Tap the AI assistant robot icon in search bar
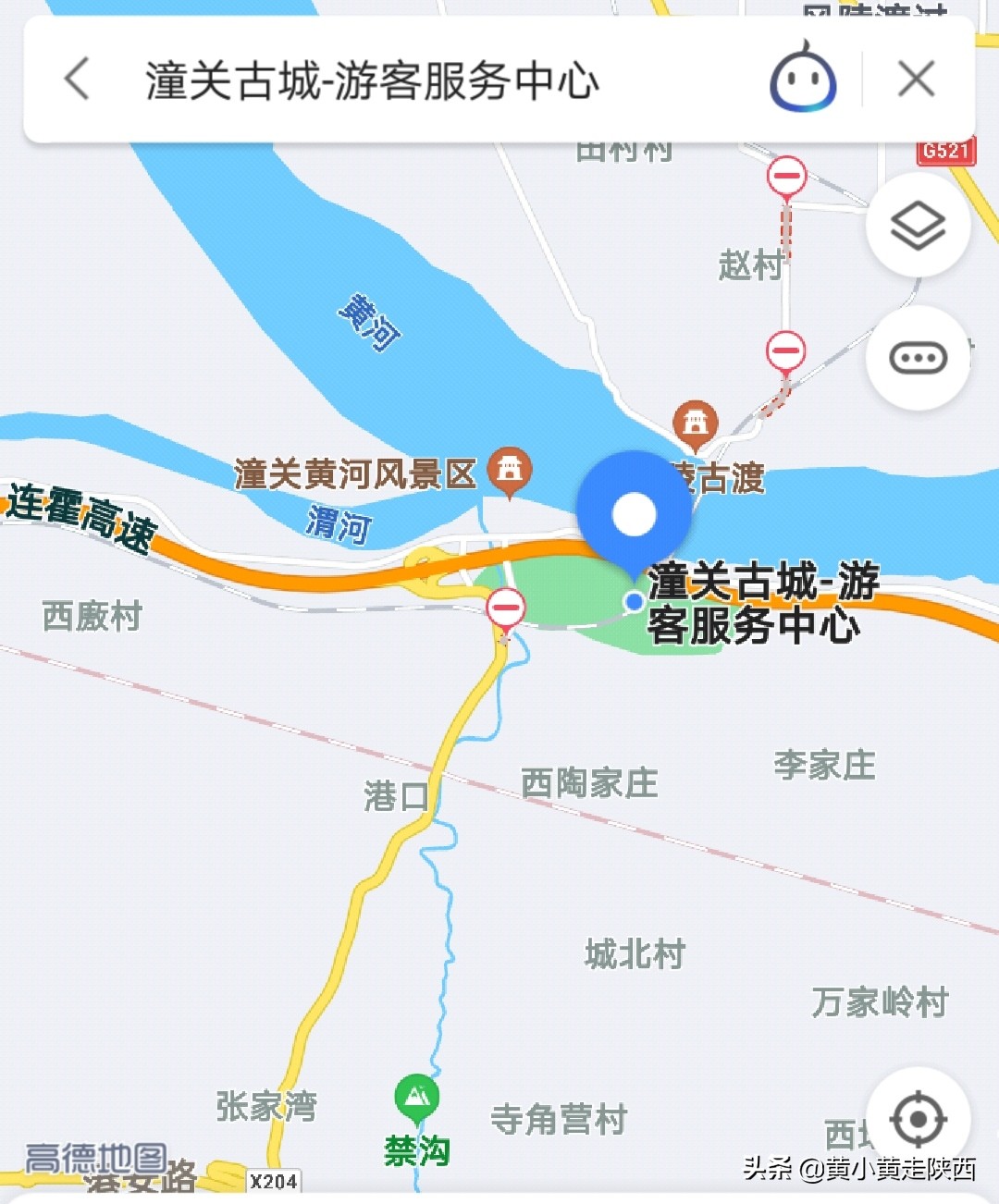Viewport: 999px width, 1204px height. click(x=804, y=80)
